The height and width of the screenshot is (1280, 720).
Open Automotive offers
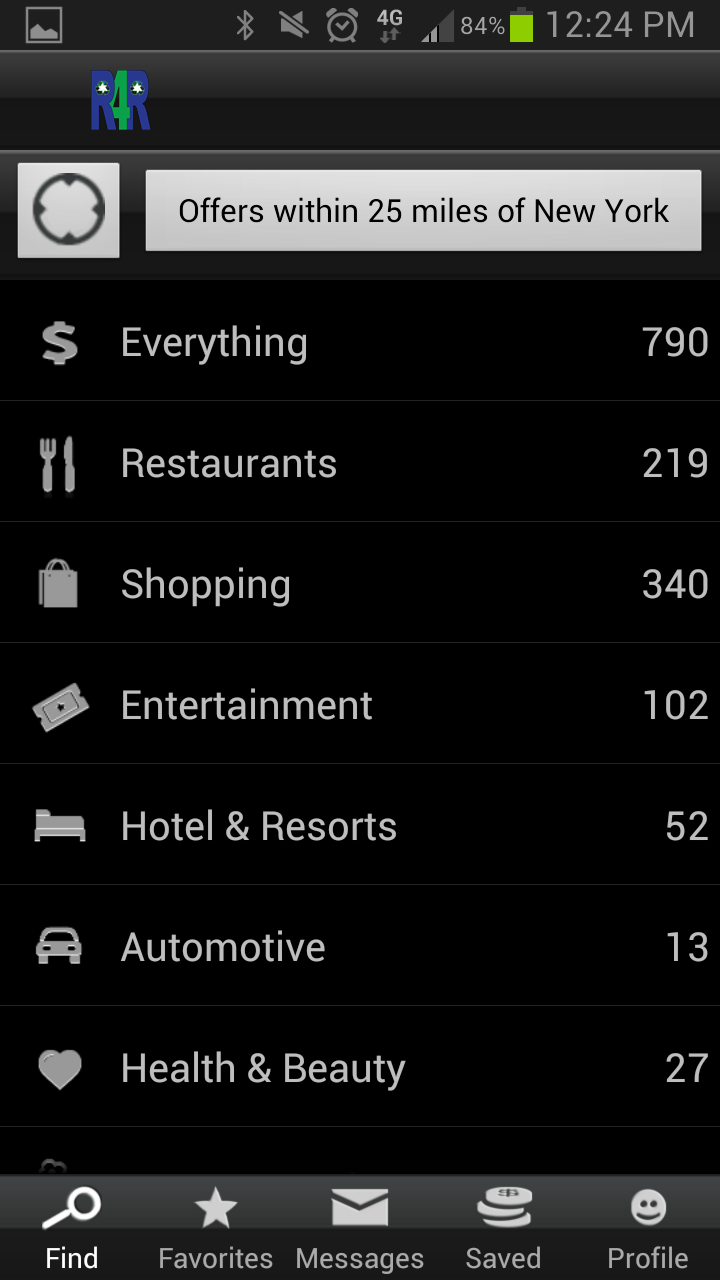(x=360, y=947)
